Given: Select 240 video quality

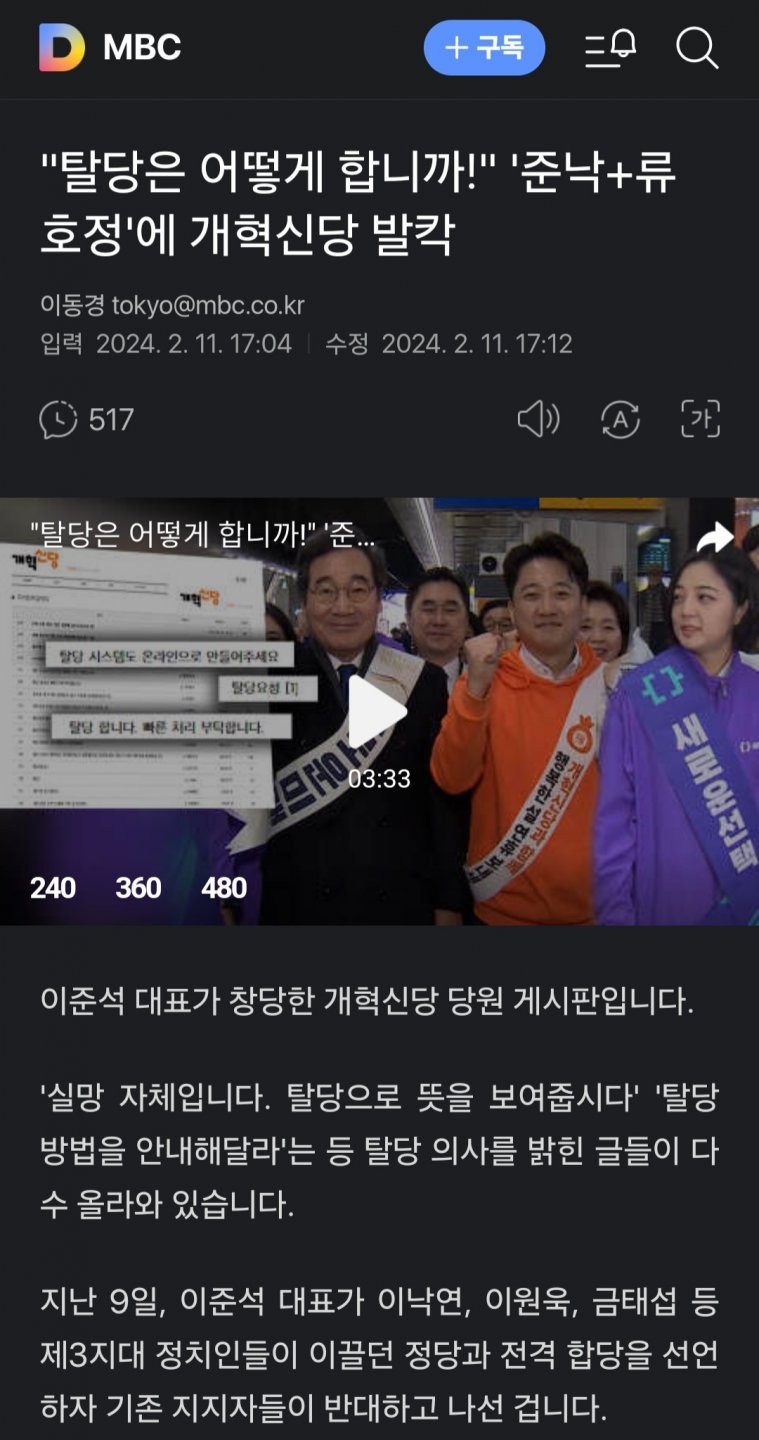Looking at the screenshot, I should (x=53, y=887).
